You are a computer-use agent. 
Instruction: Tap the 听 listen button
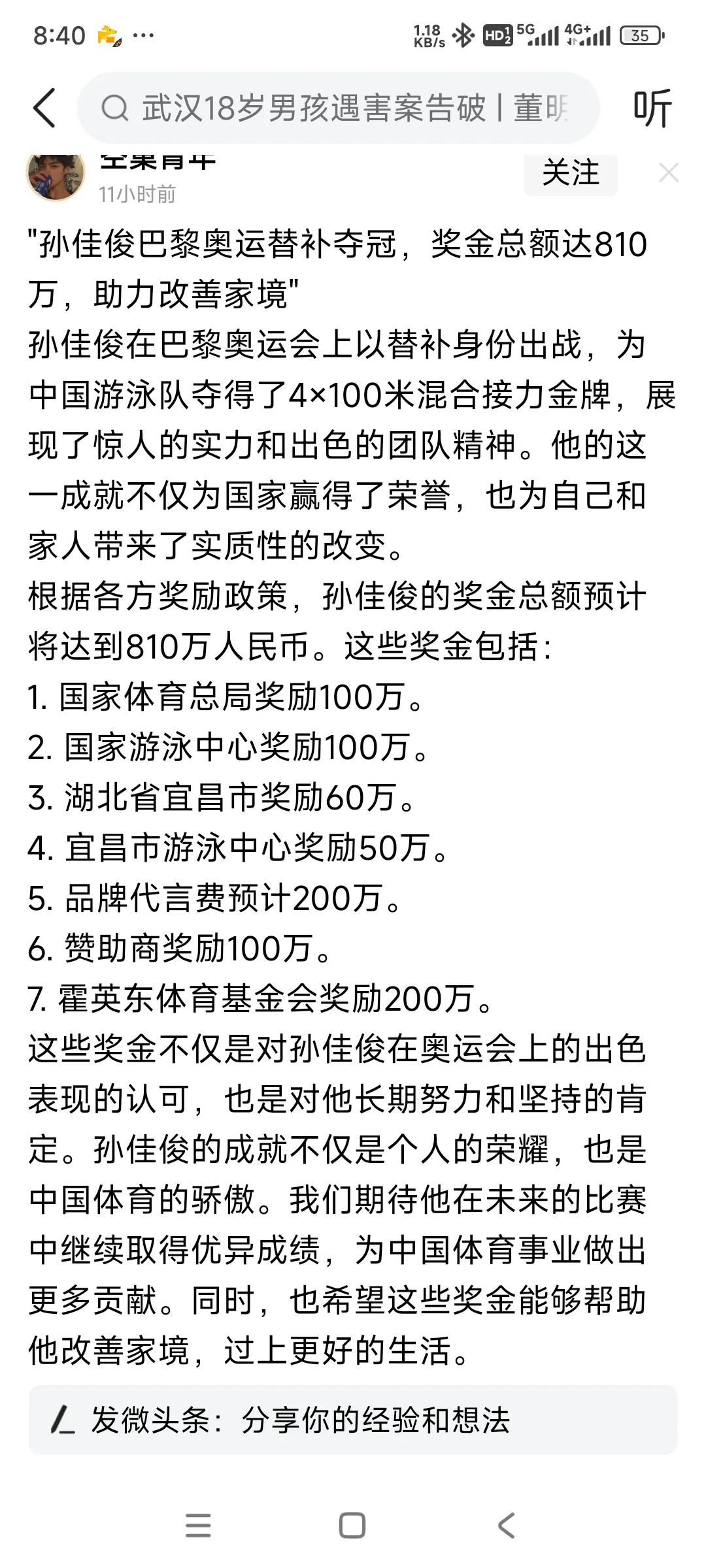pyautogui.click(x=652, y=108)
